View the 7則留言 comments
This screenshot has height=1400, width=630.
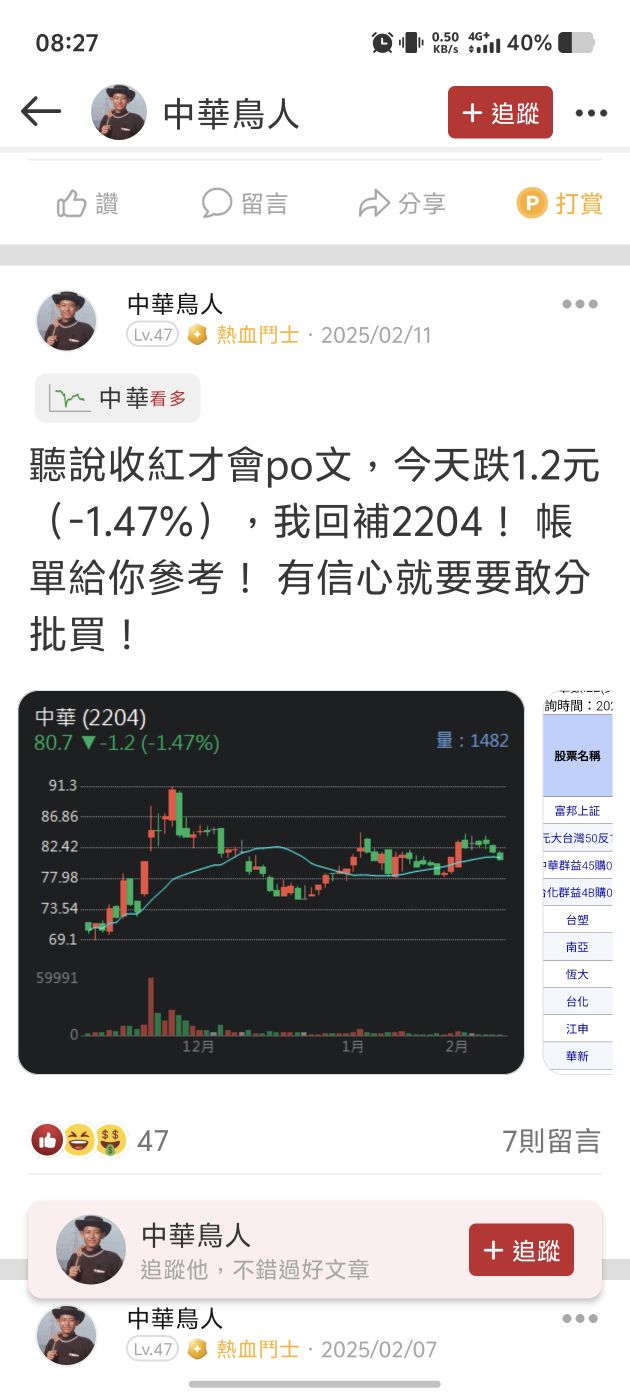coord(551,1141)
